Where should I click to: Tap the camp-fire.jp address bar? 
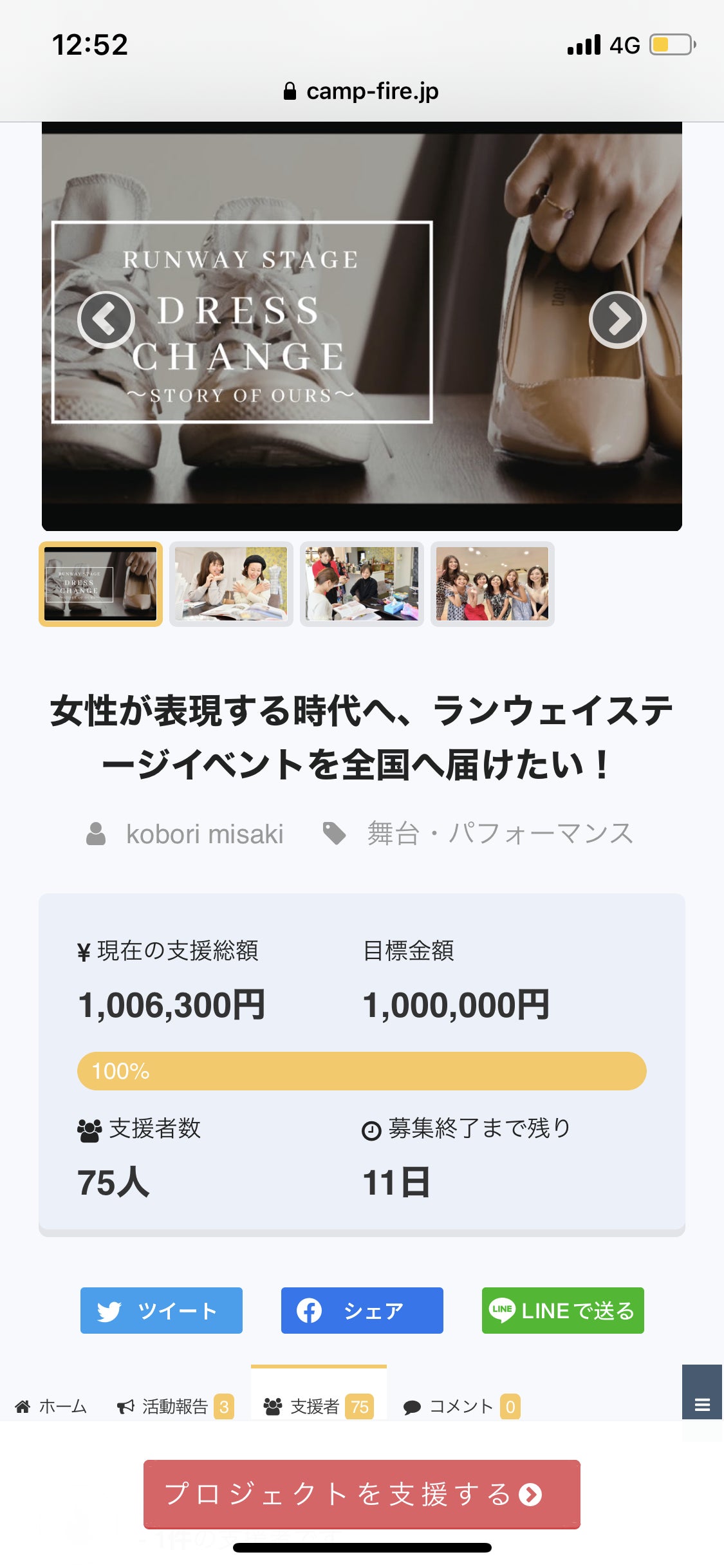tap(362, 91)
